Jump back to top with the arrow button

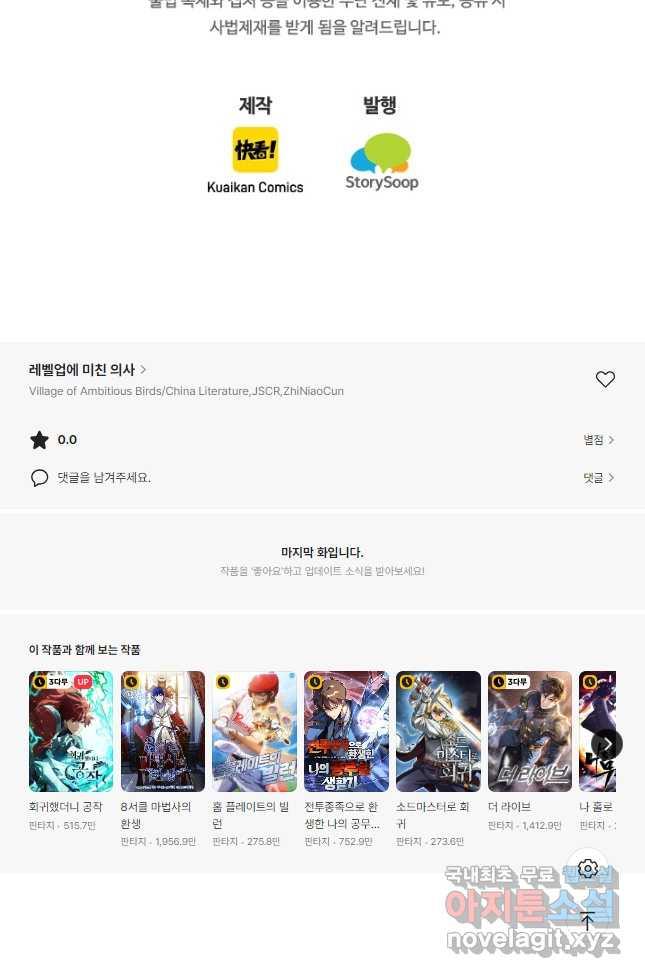(588, 921)
